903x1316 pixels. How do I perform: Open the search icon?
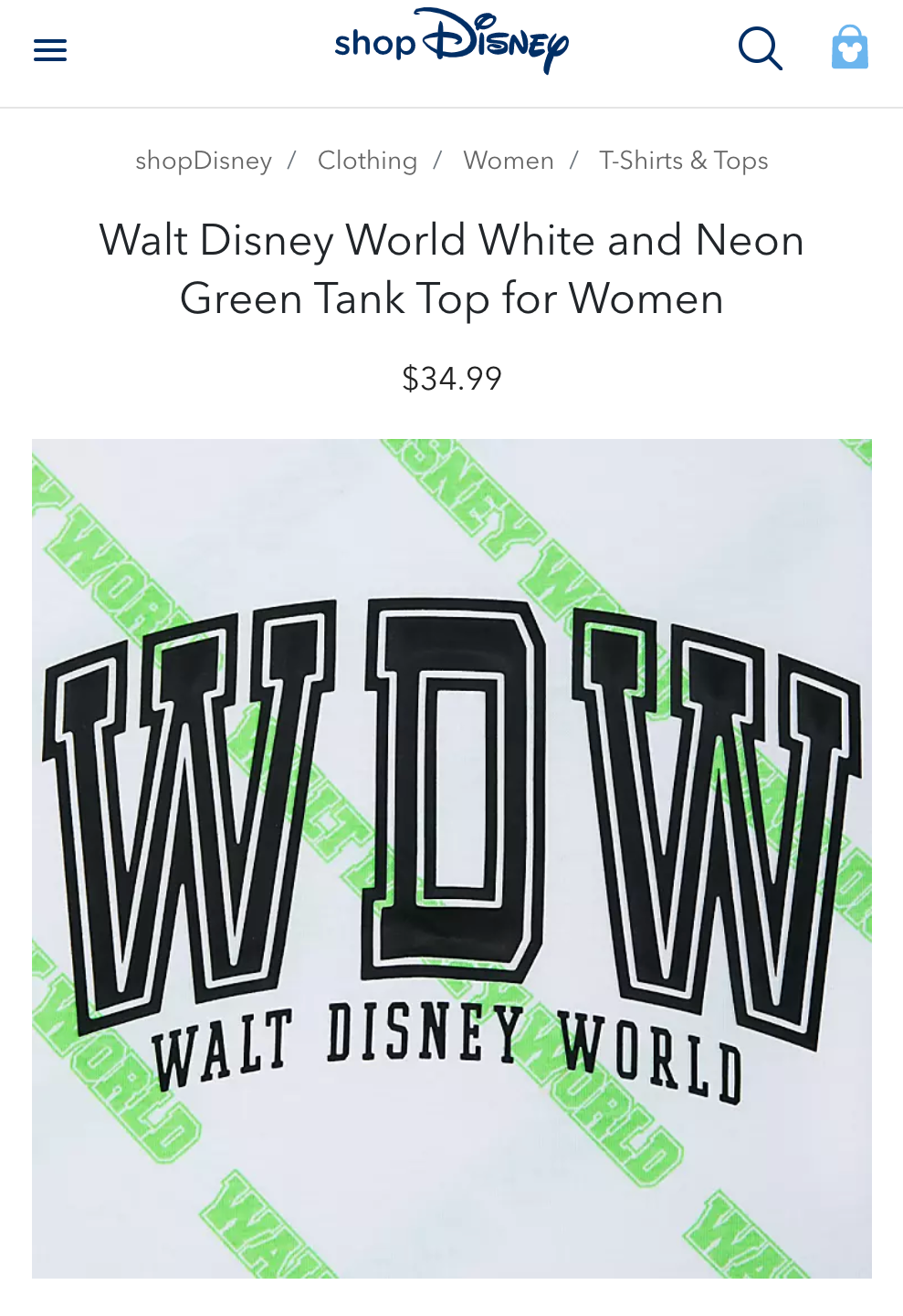click(x=760, y=48)
